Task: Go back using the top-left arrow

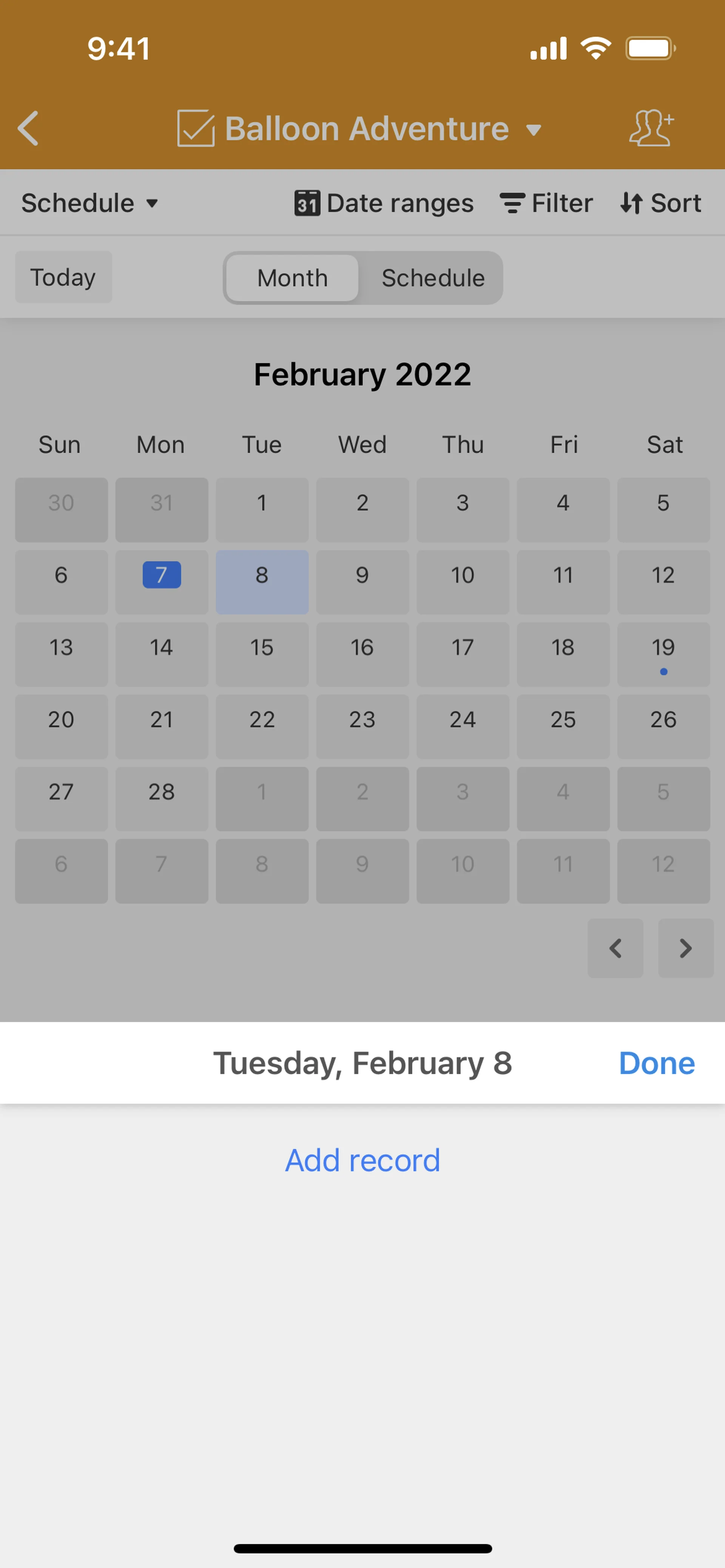Action: 28,128
